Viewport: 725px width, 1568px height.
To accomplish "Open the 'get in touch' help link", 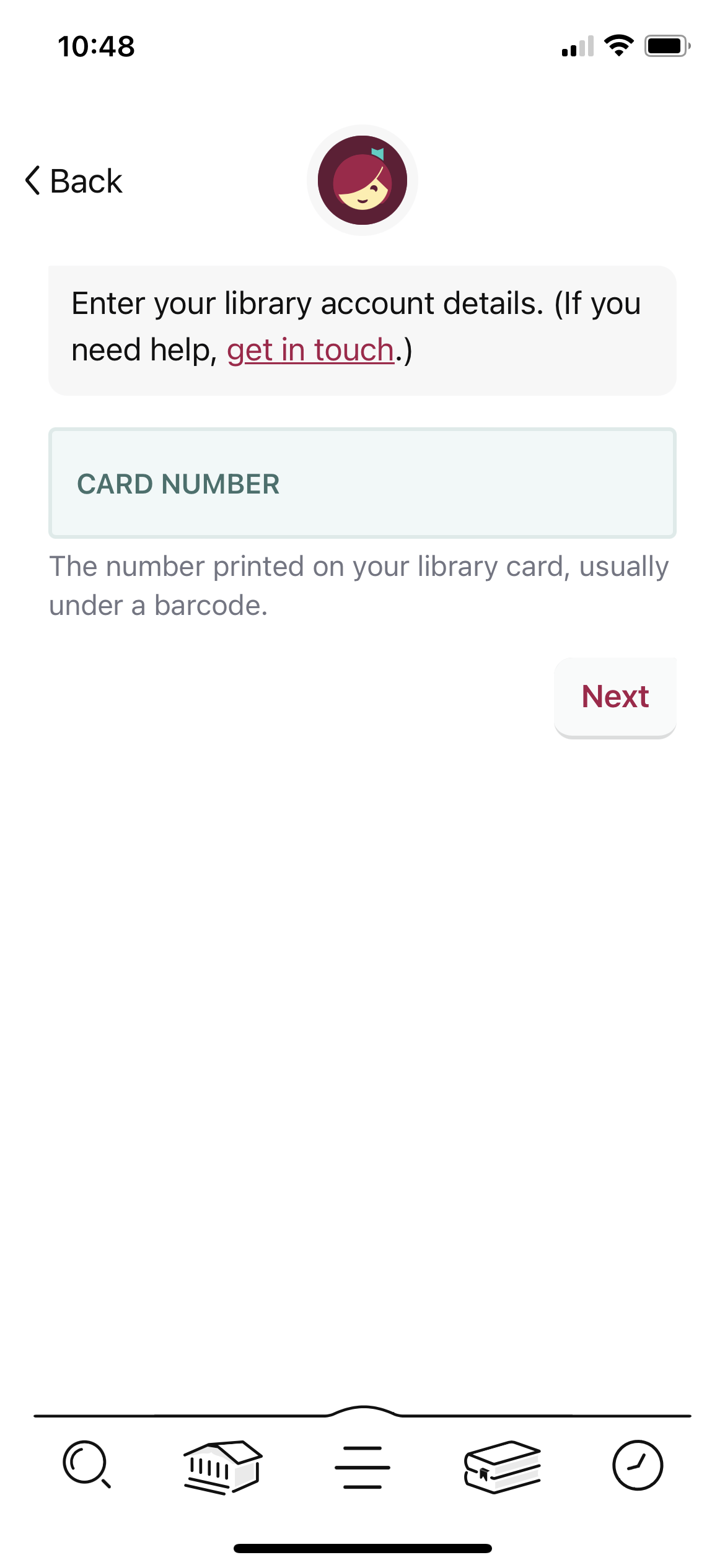I will [310, 350].
